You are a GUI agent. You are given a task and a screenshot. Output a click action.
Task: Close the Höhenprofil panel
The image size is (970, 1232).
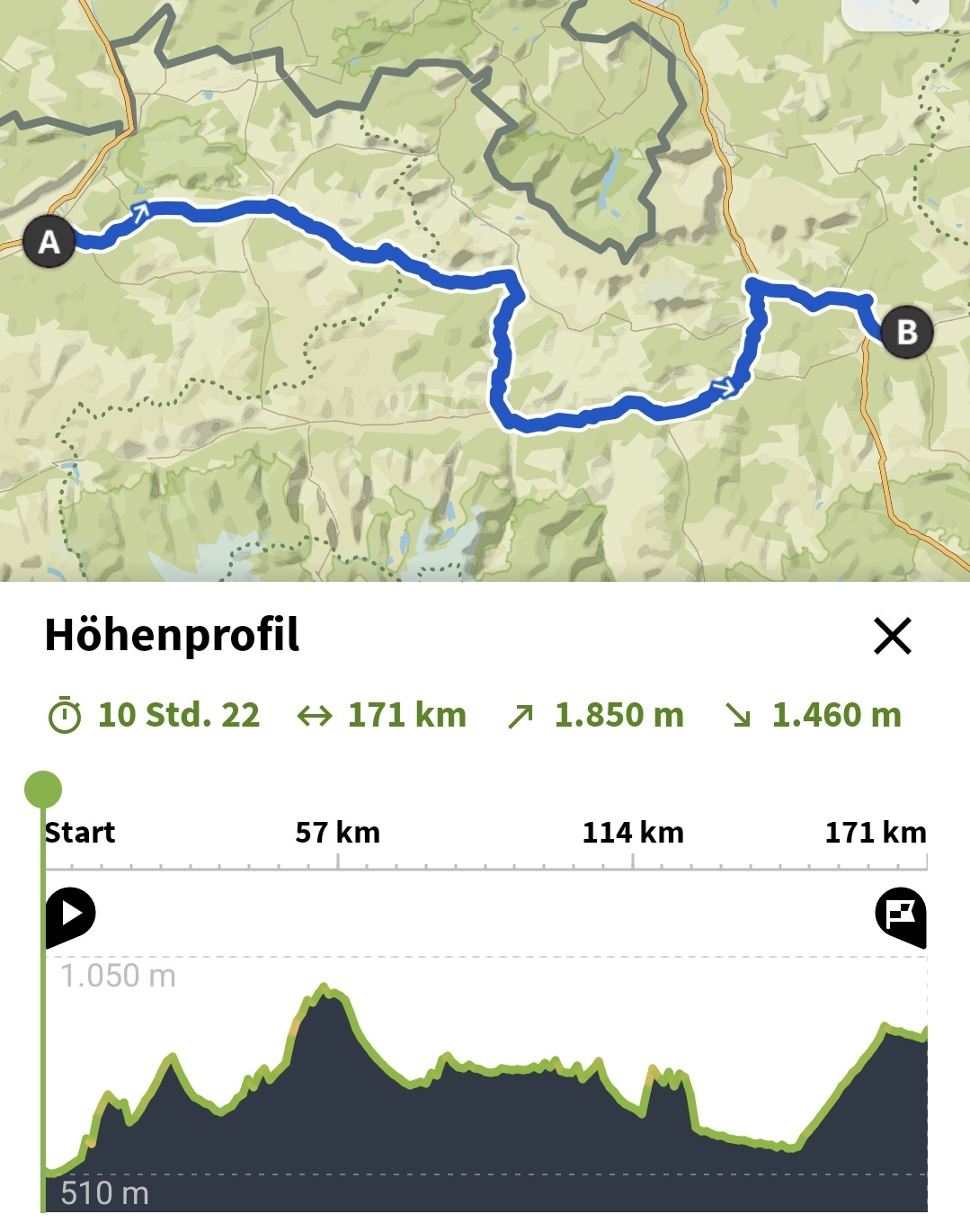pos(892,636)
